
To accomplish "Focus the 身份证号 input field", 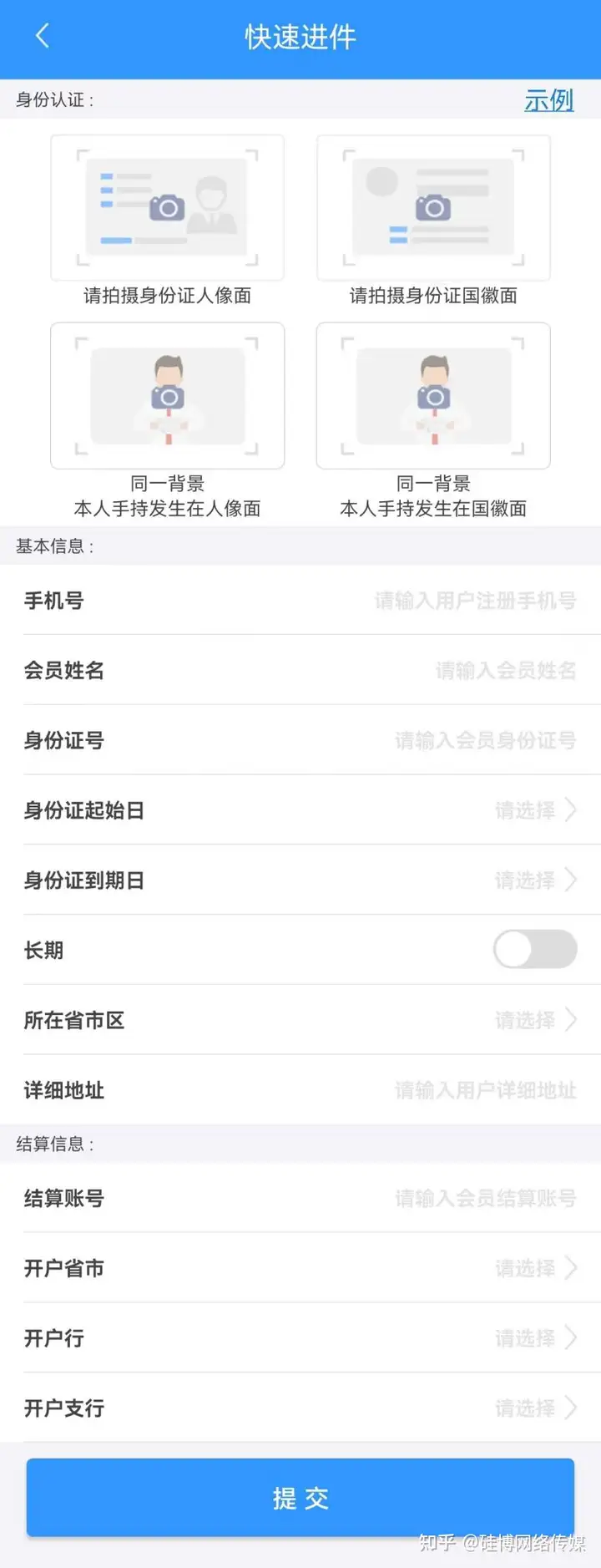I will point(484,740).
